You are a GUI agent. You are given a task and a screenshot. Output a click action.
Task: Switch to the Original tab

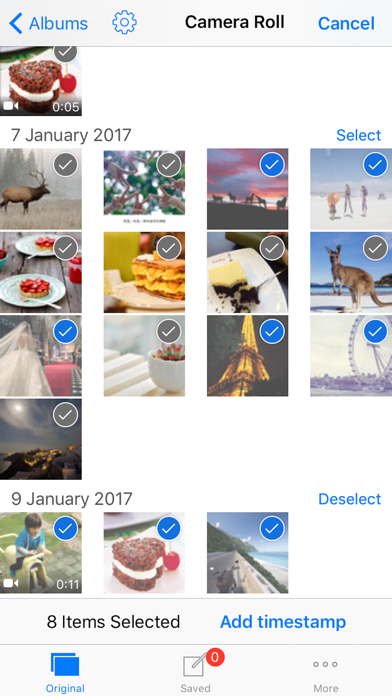65,671
